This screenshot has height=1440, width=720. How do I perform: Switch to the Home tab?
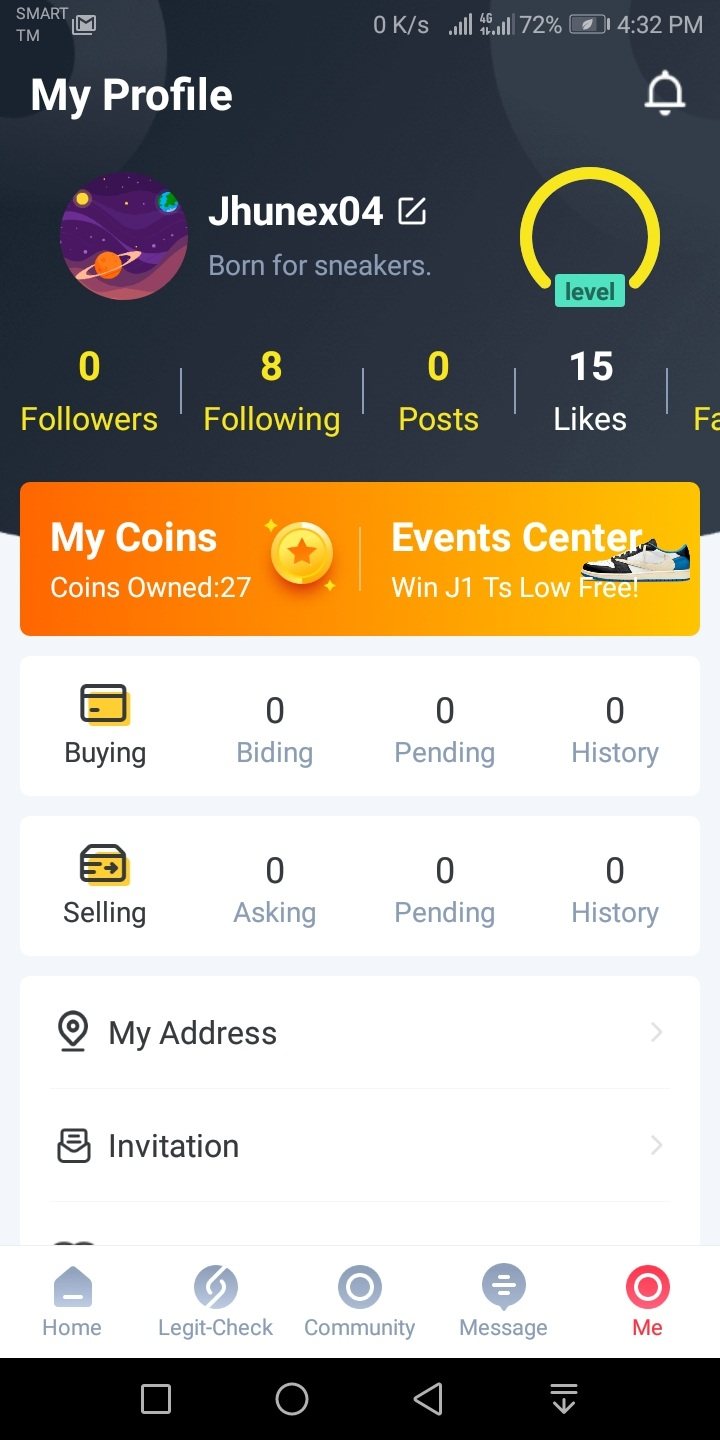pyautogui.click(x=72, y=1301)
